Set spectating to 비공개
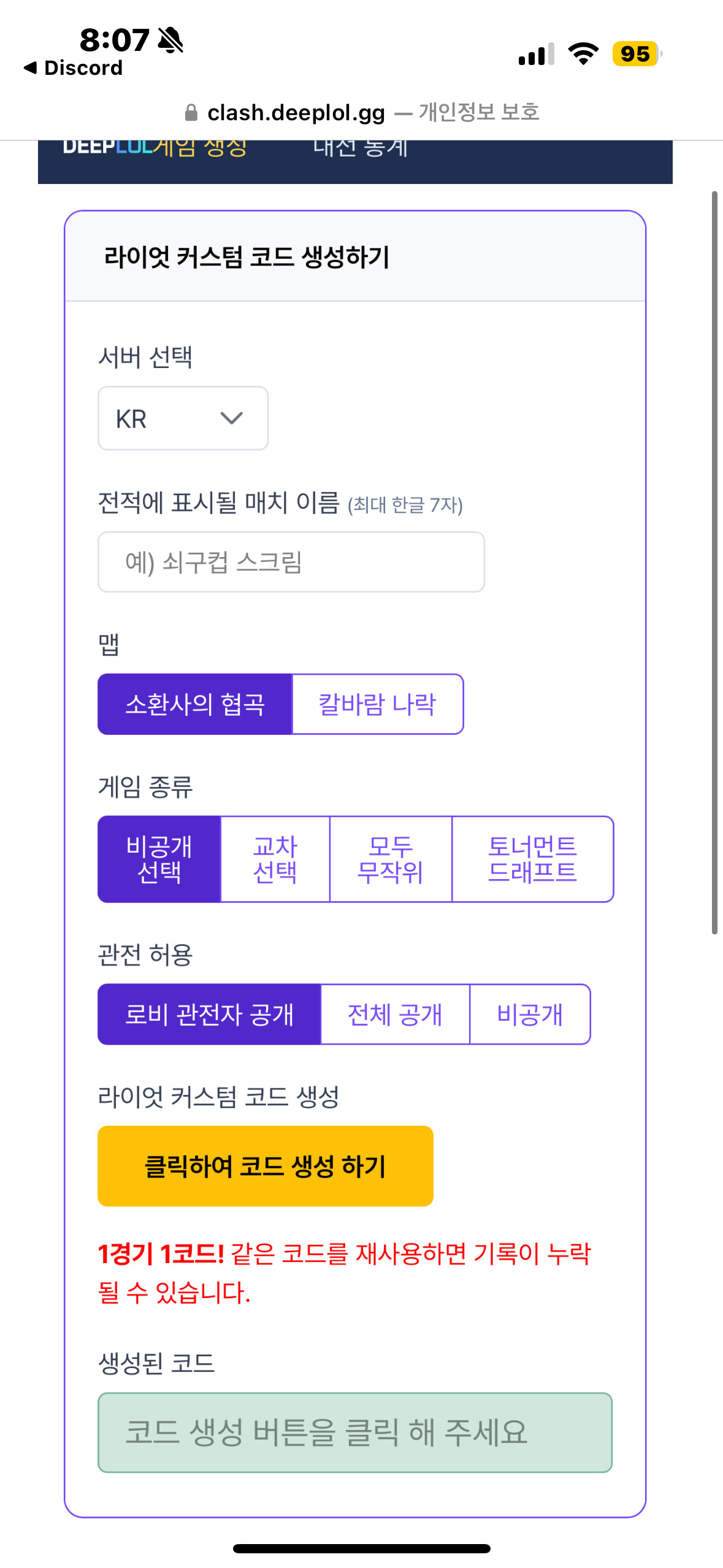This screenshot has height=1568, width=723. tap(530, 1014)
